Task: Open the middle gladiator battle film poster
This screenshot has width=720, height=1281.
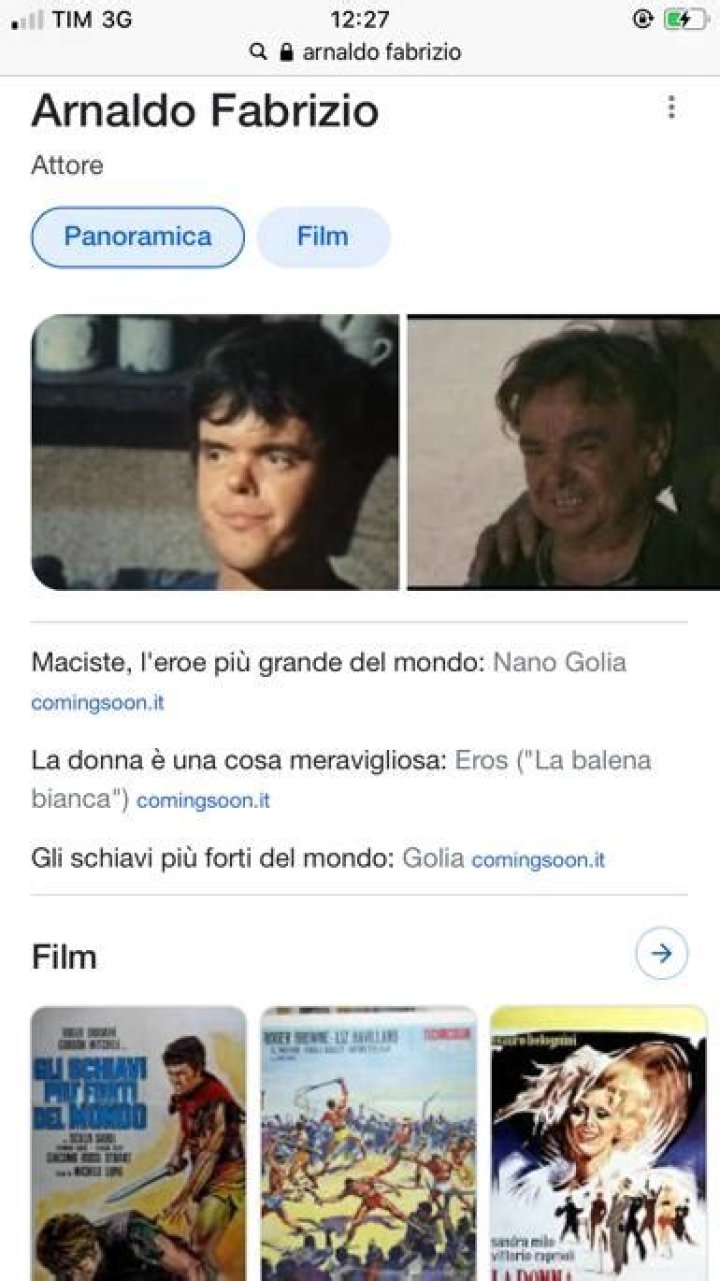Action: tap(368, 1143)
